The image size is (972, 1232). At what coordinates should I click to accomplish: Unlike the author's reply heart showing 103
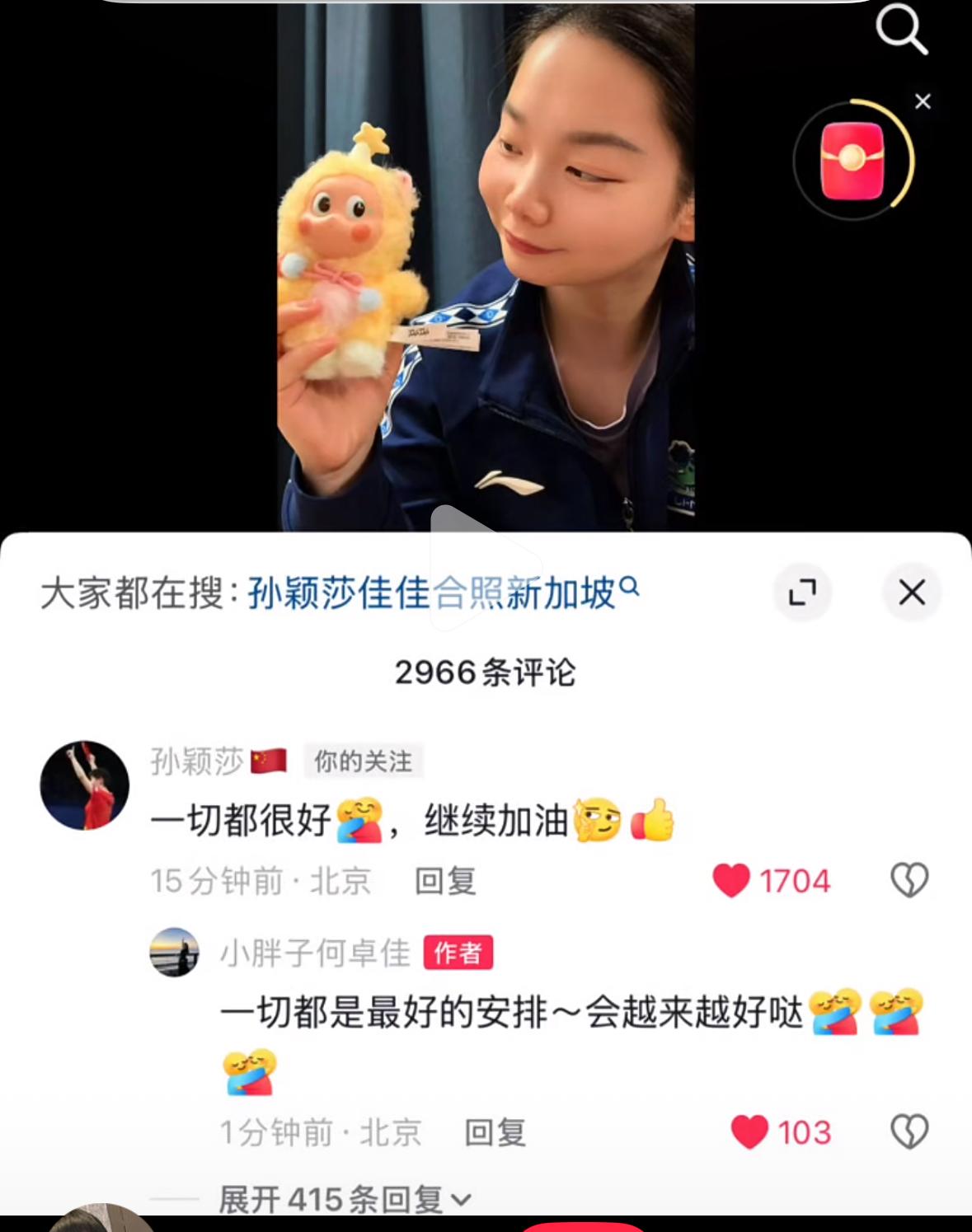click(749, 1132)
